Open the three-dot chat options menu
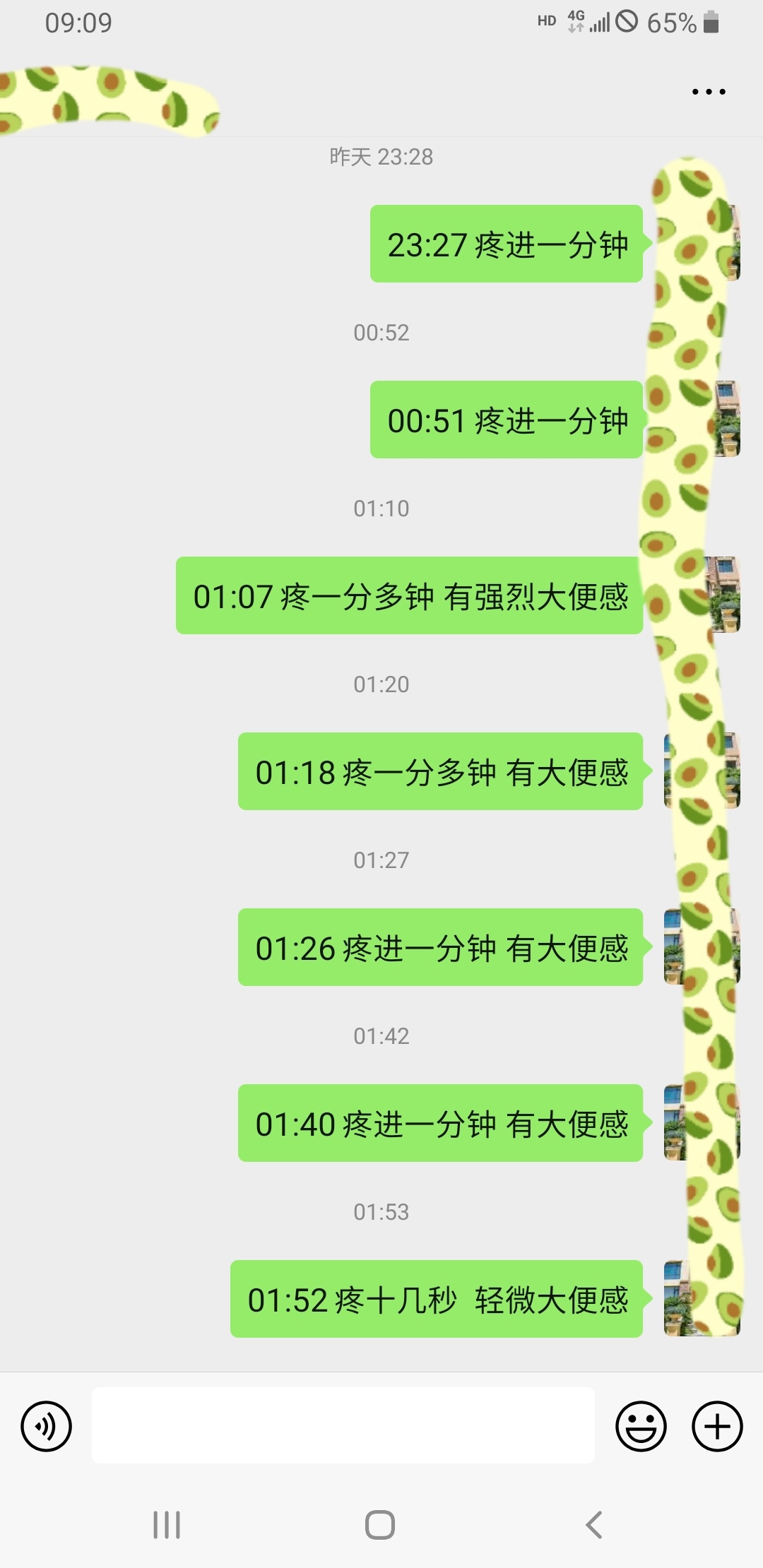 (x=709, y=92)
